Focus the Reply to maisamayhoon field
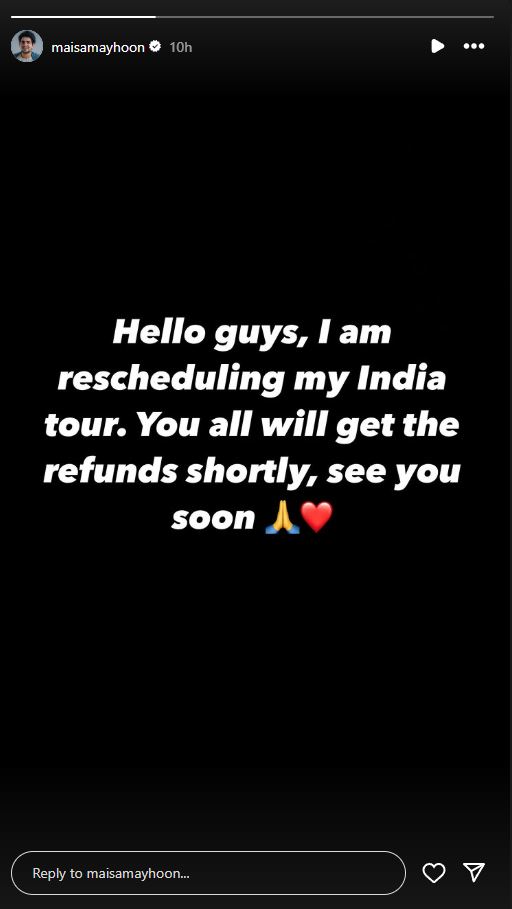The image size is (512, 909). click(208, 873)
